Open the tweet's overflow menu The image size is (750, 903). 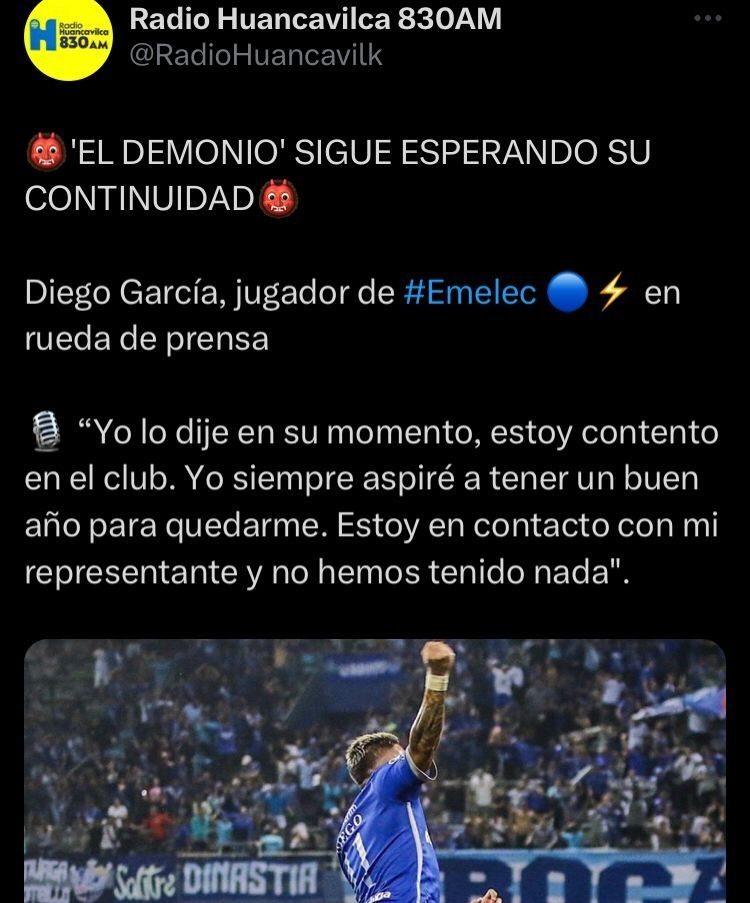pos(707,19)
